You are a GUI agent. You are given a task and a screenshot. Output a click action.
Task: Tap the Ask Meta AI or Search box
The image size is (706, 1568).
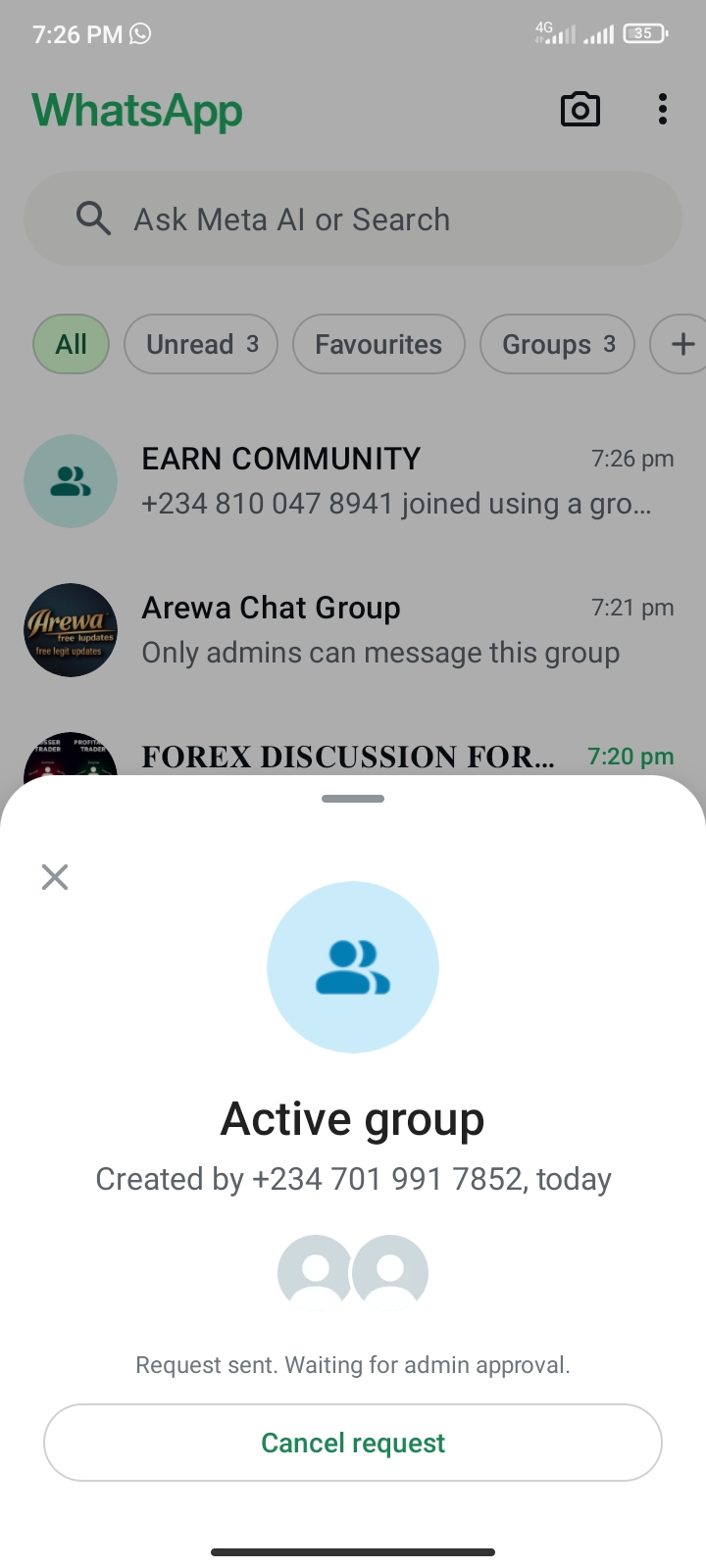click(353, 220)
